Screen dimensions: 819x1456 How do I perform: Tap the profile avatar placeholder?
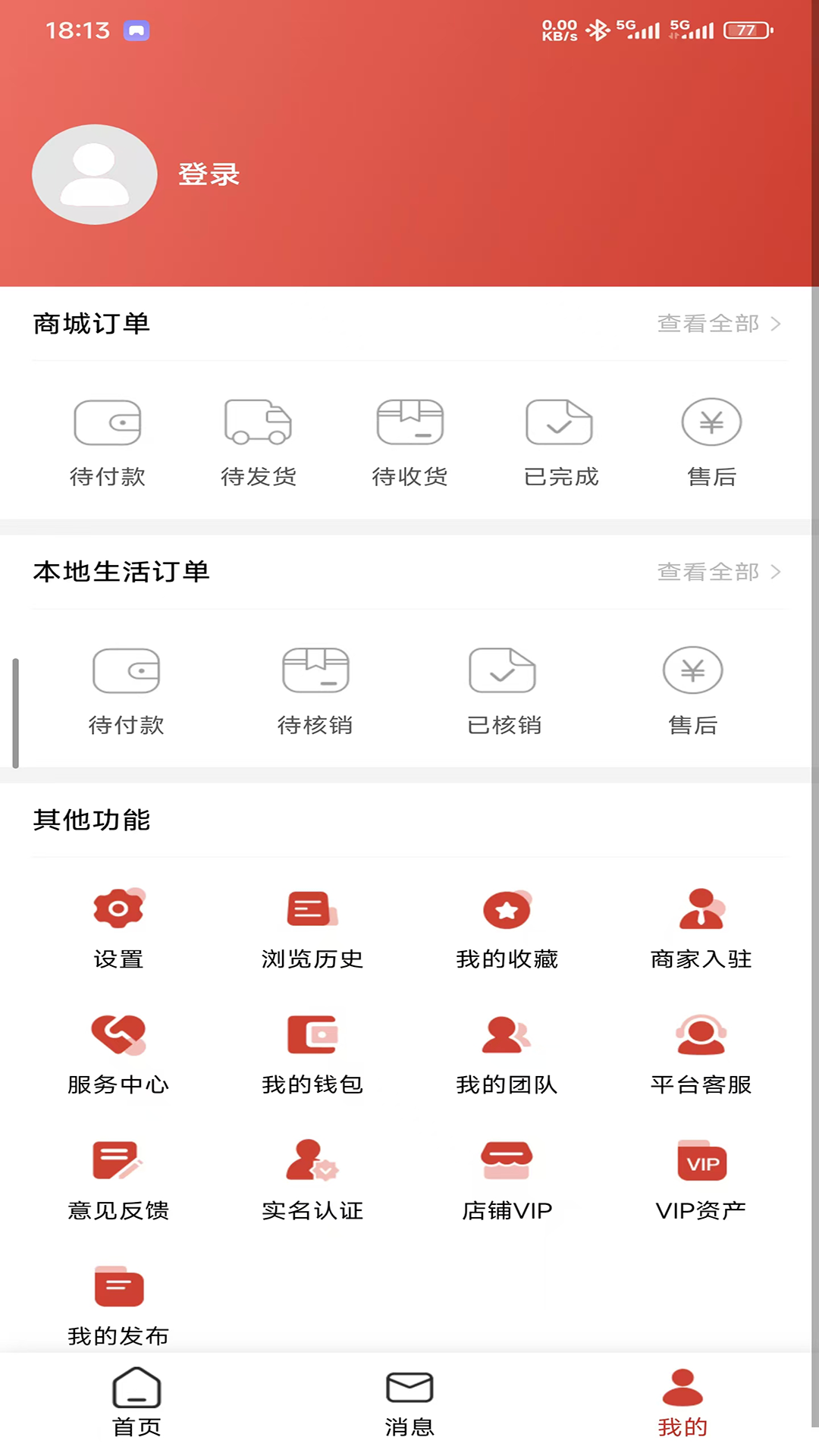94,174
